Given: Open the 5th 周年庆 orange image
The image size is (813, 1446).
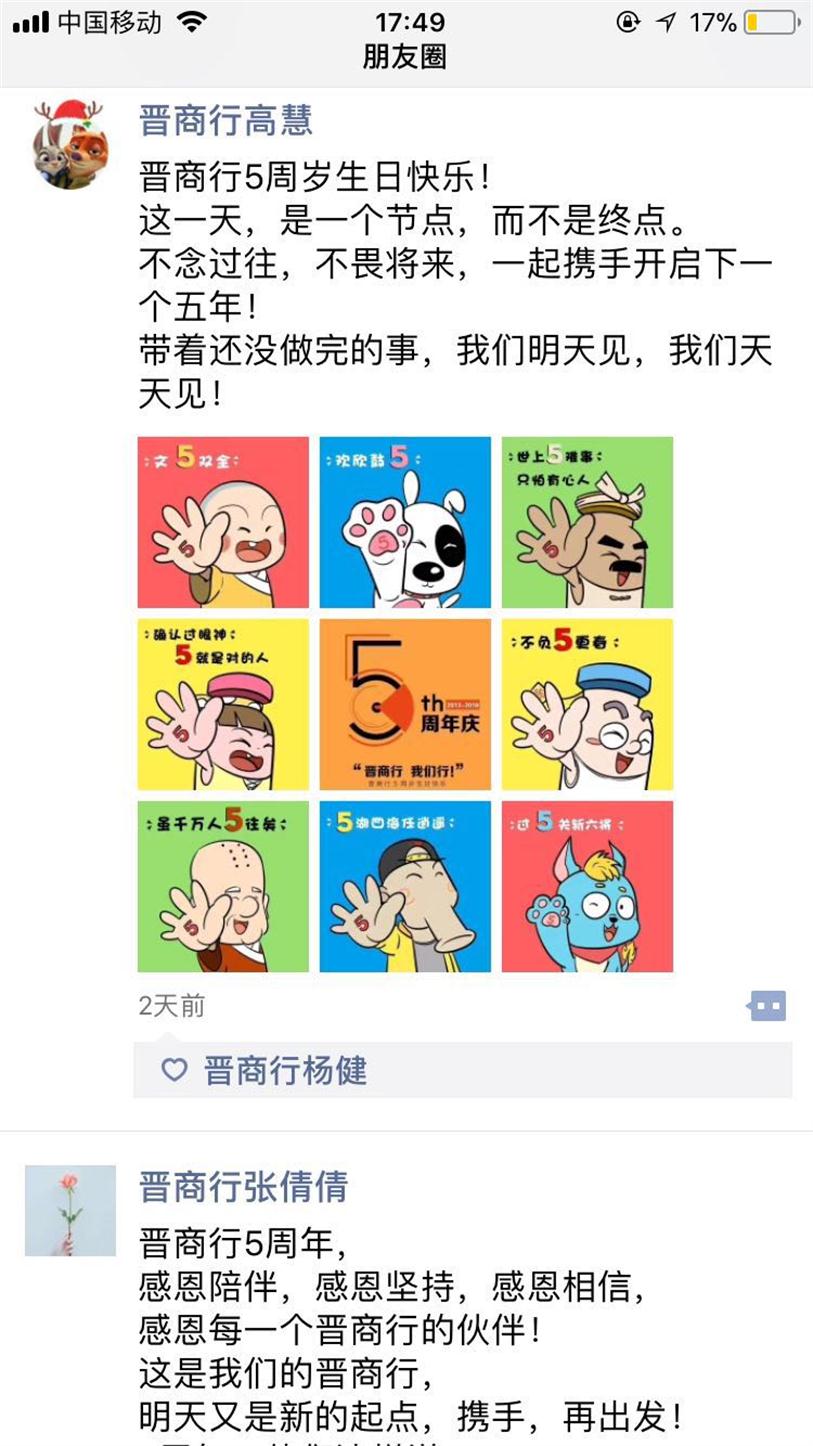Looking at the screenshot, I should 405,704.
